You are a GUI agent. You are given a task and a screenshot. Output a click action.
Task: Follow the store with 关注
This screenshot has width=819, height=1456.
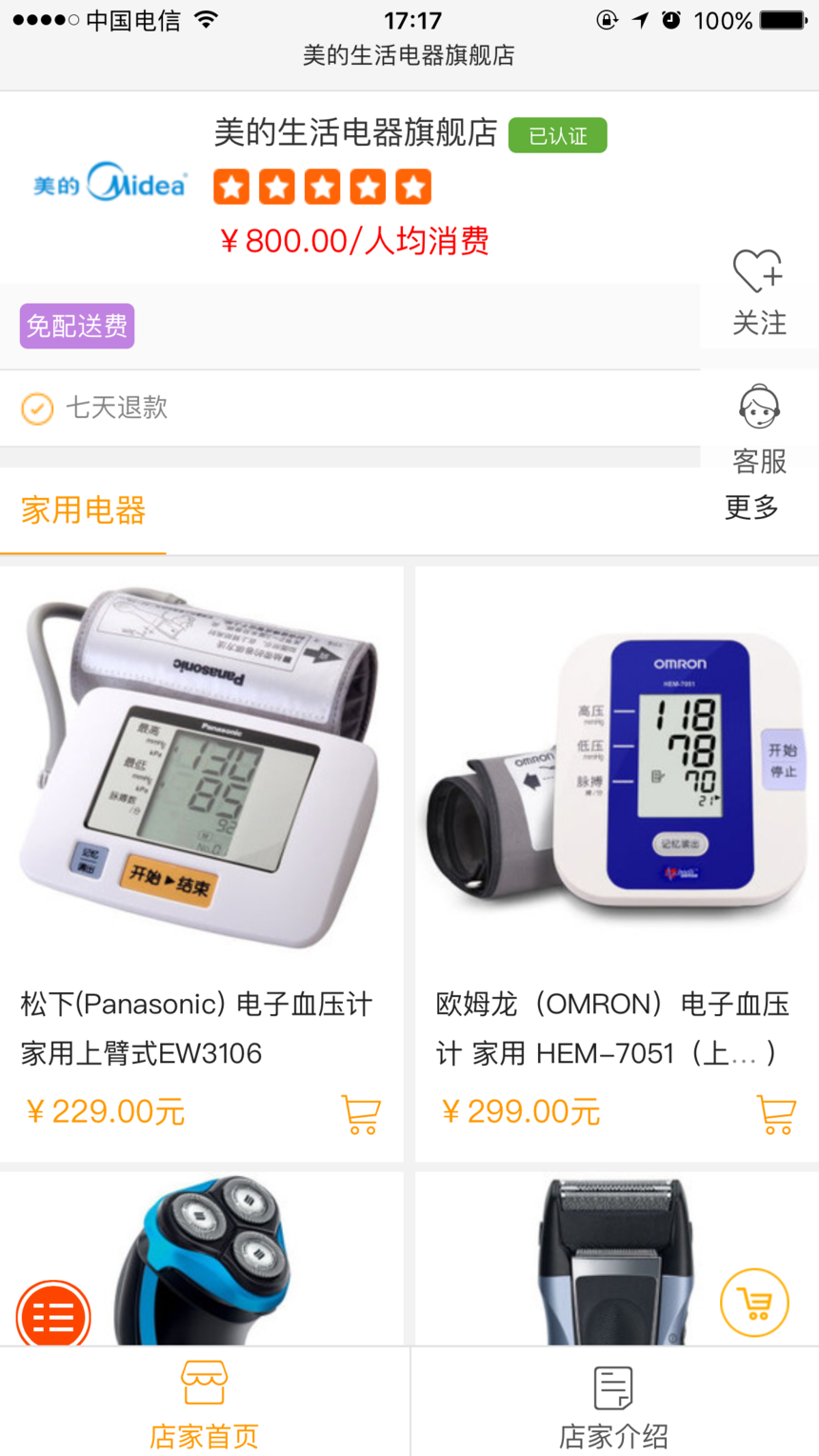[759, 292]
